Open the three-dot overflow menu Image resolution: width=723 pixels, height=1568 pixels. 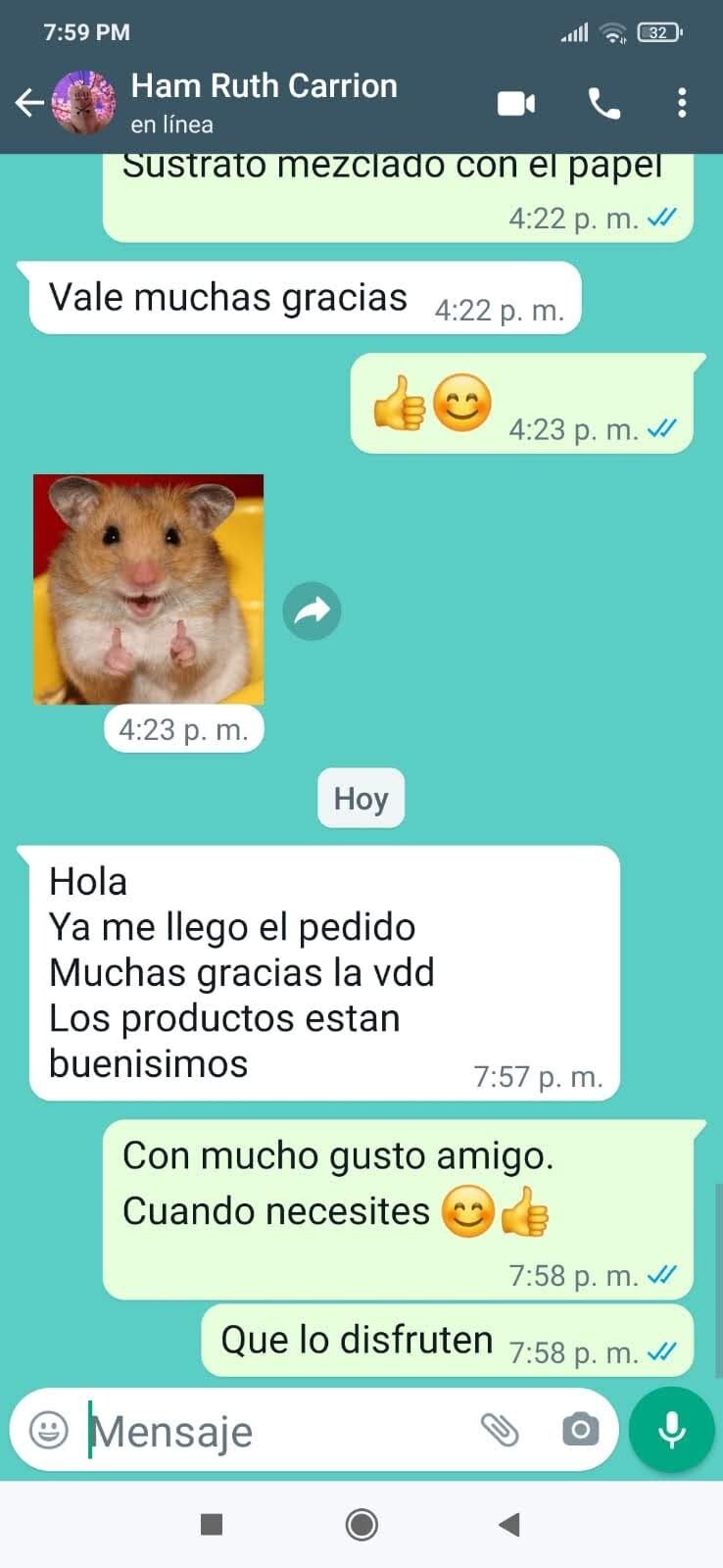pyautogui.click(x=682, y=103)
